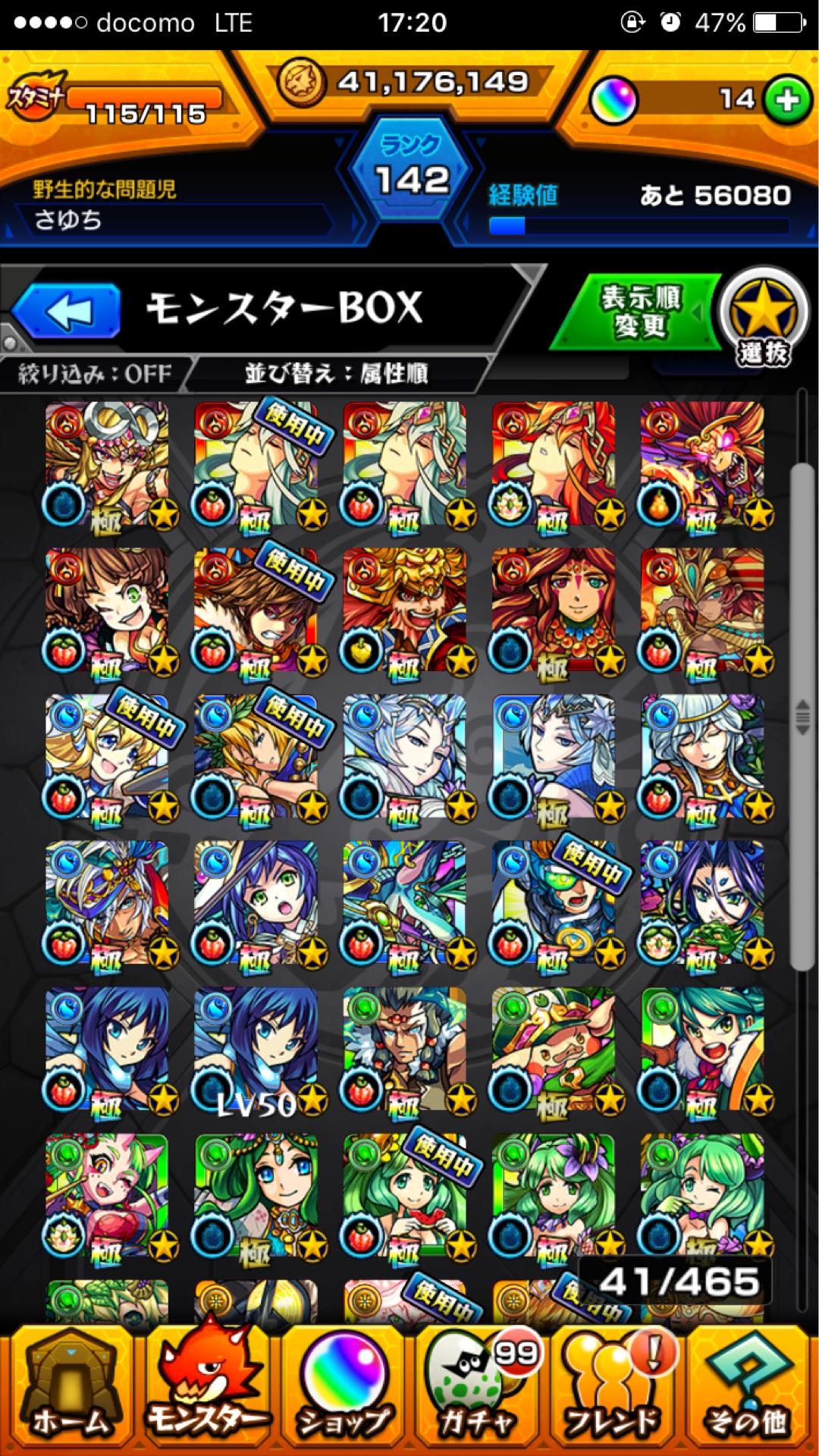Change the 並び替え: 属性順 sort order
This screenshot has width=819, height=1456.
(x=337, y=373)
